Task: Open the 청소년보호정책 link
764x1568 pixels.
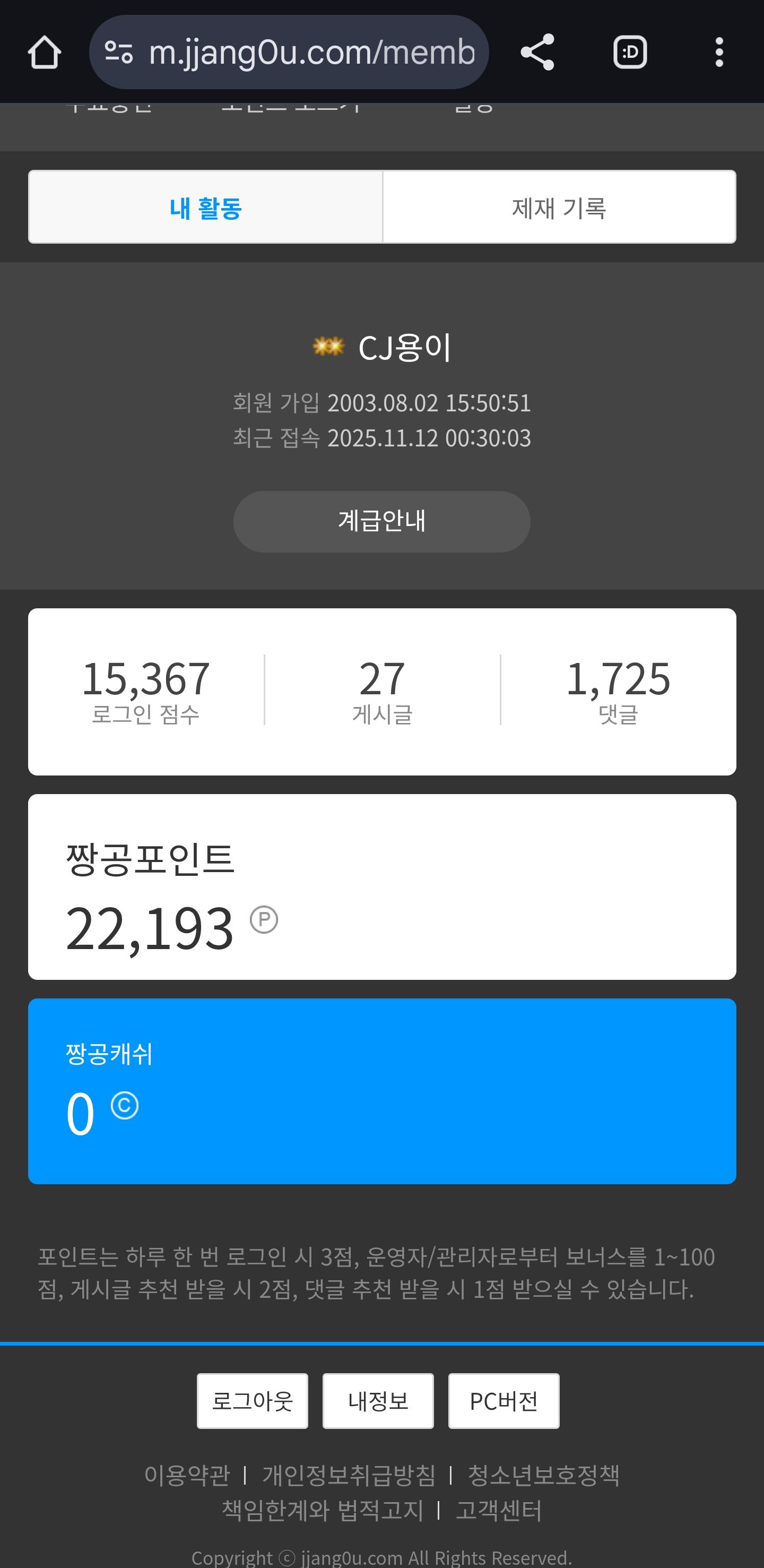Action: click(543, 1475)
